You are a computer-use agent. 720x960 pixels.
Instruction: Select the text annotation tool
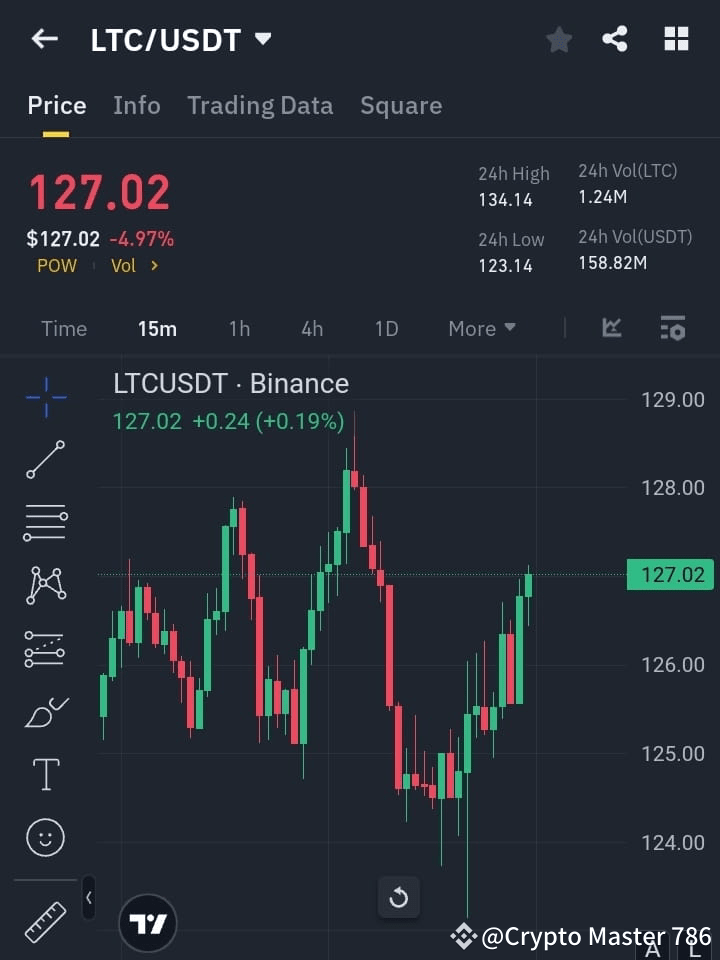coord(45,774)
